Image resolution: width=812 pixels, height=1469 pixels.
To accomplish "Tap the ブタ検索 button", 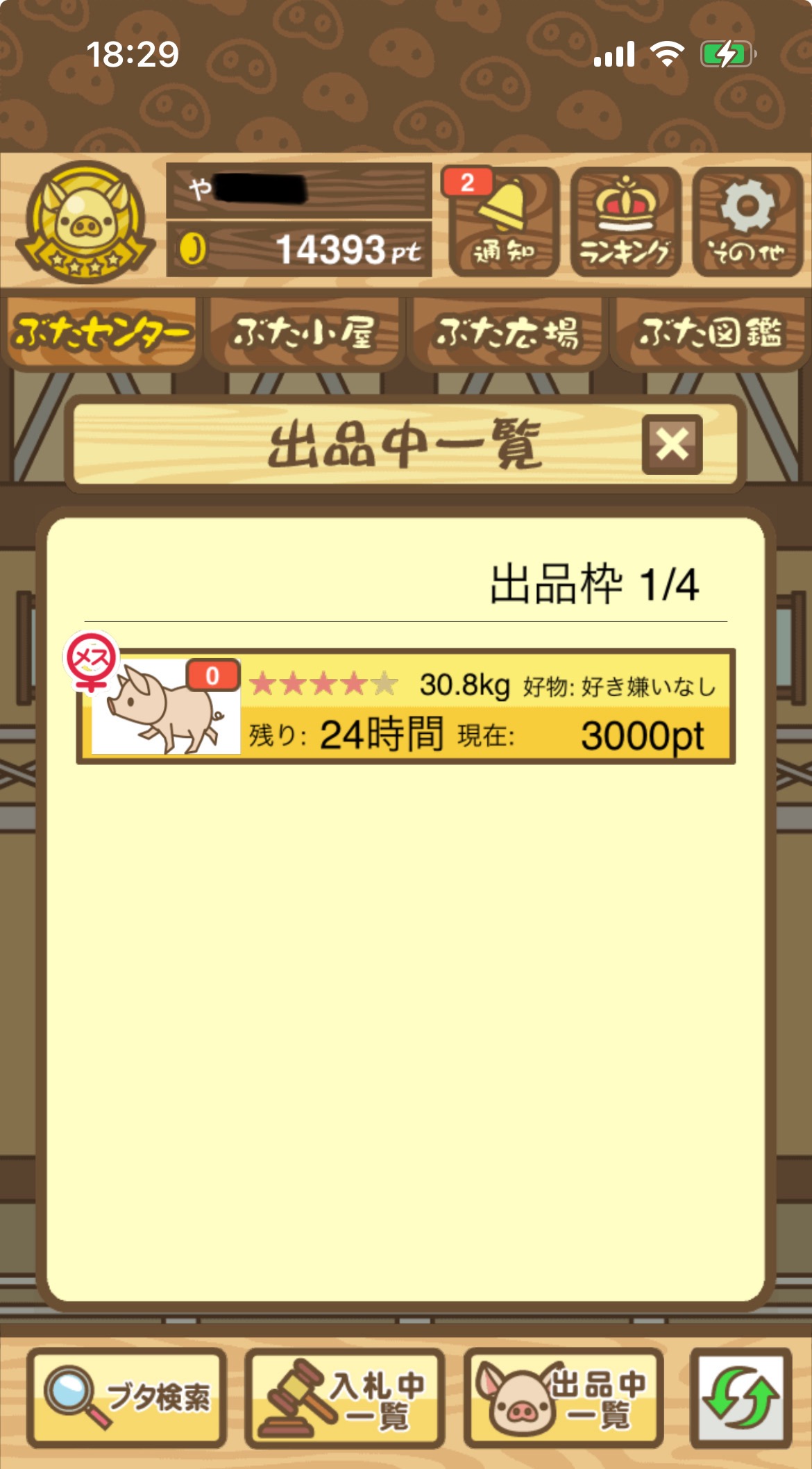I will pyautogui.click(x=127, y=1397).
